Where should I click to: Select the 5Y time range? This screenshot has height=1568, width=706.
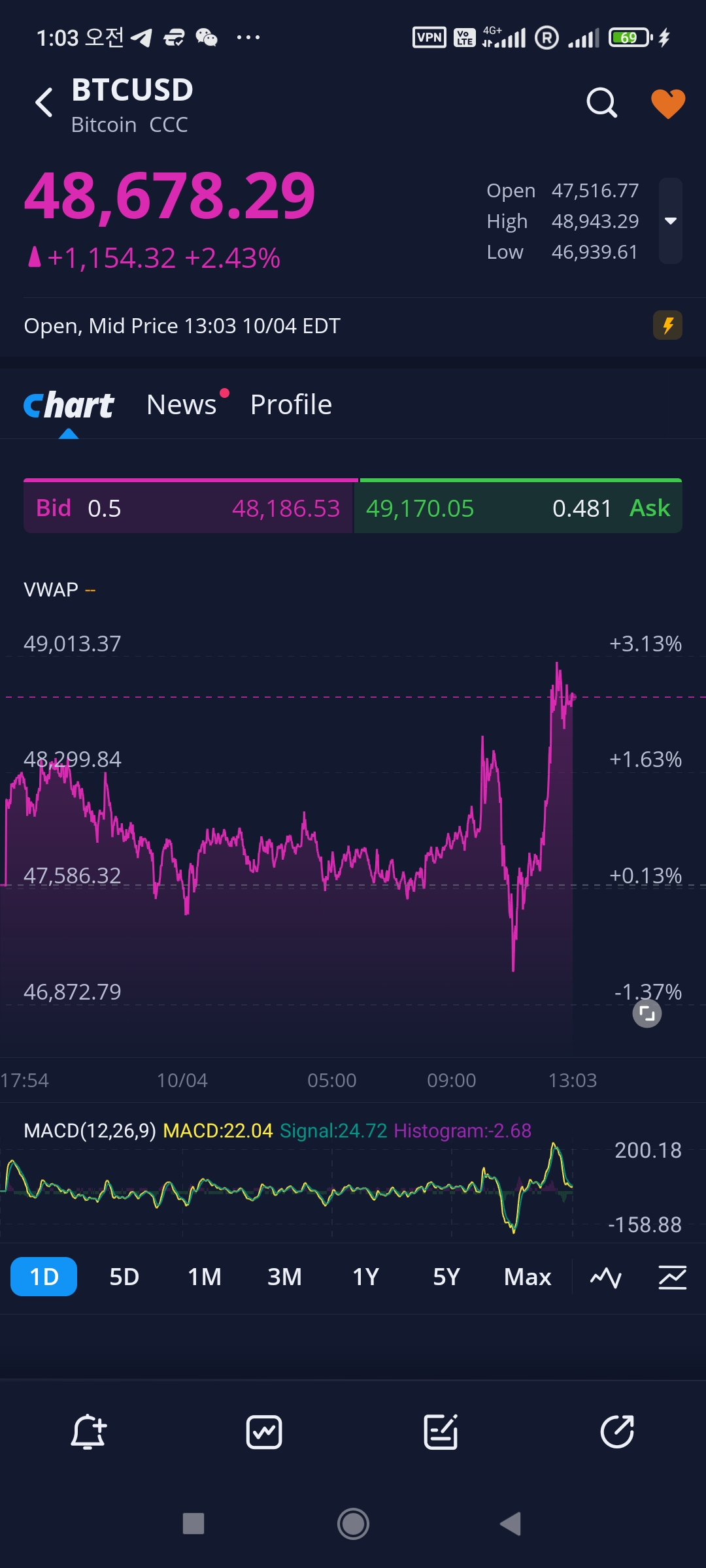click(x=446, y=1277)
